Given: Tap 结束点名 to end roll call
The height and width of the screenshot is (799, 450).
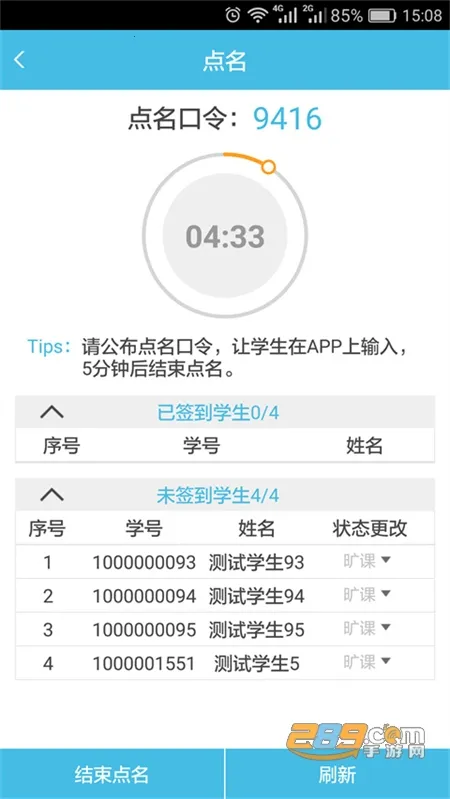Looking at the screenshot, I should (112, 774).
